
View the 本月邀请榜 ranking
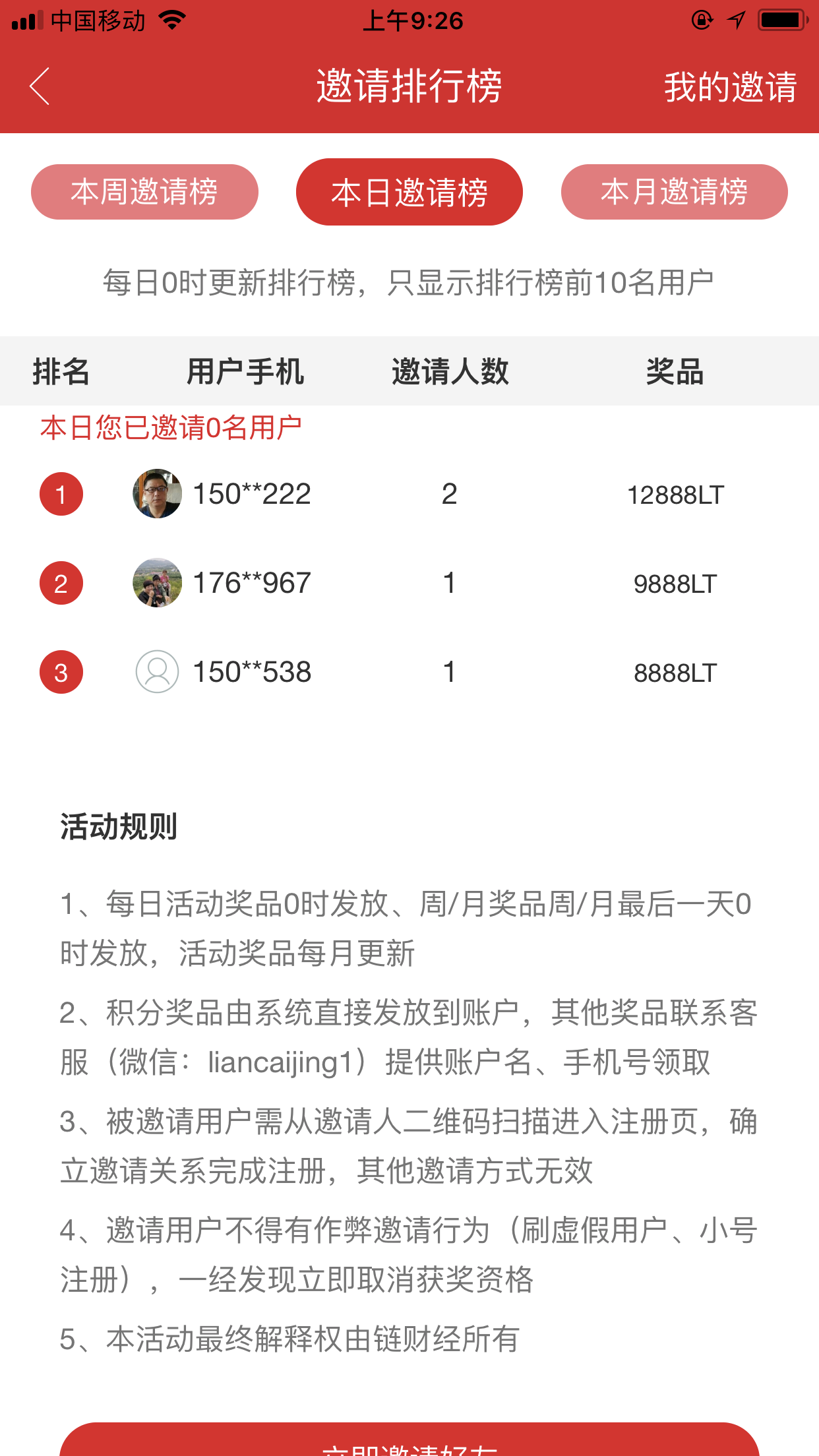(x=674, y=192)
